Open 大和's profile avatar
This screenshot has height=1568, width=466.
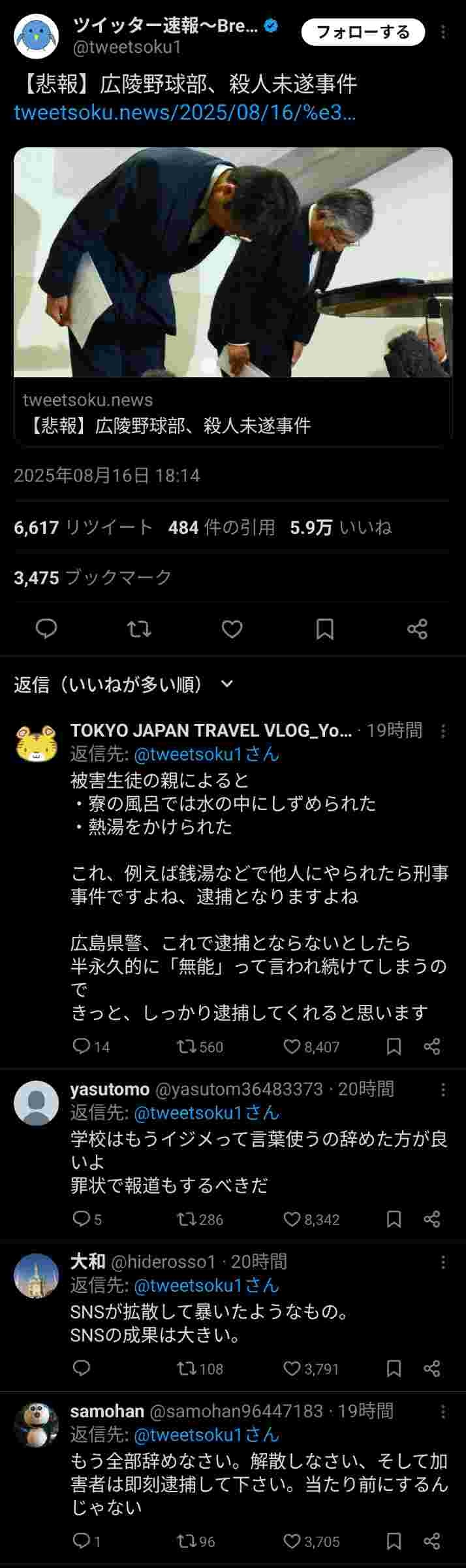click(37, 1275)
